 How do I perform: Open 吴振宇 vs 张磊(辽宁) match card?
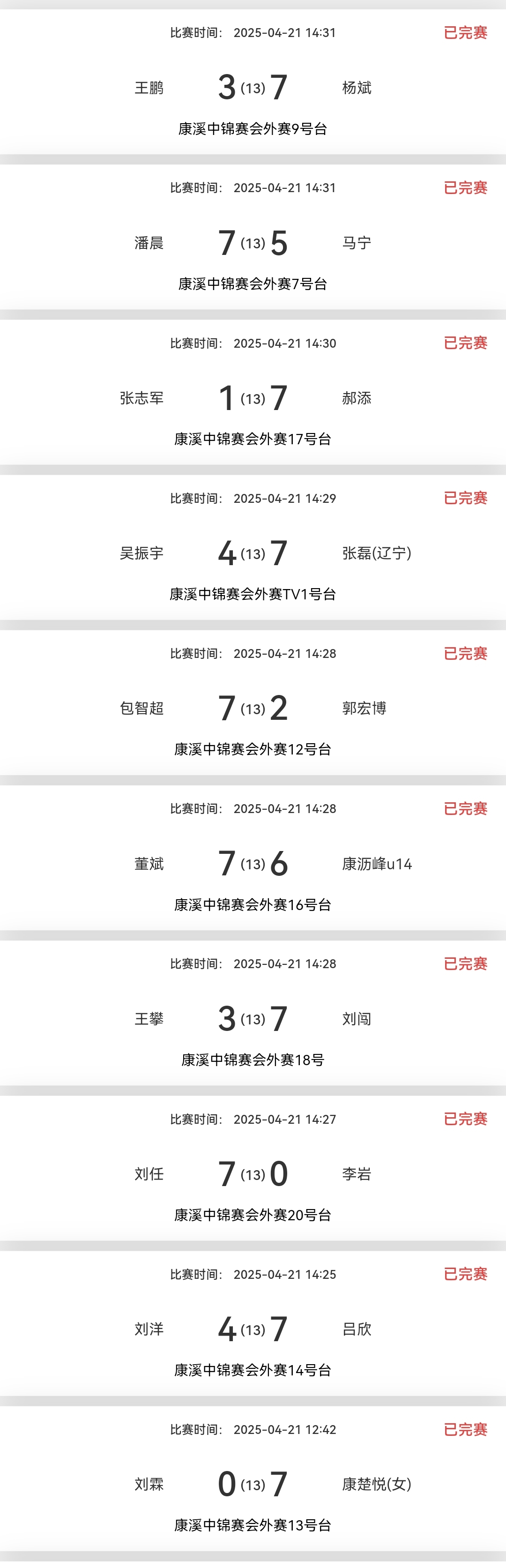[253, 553]
